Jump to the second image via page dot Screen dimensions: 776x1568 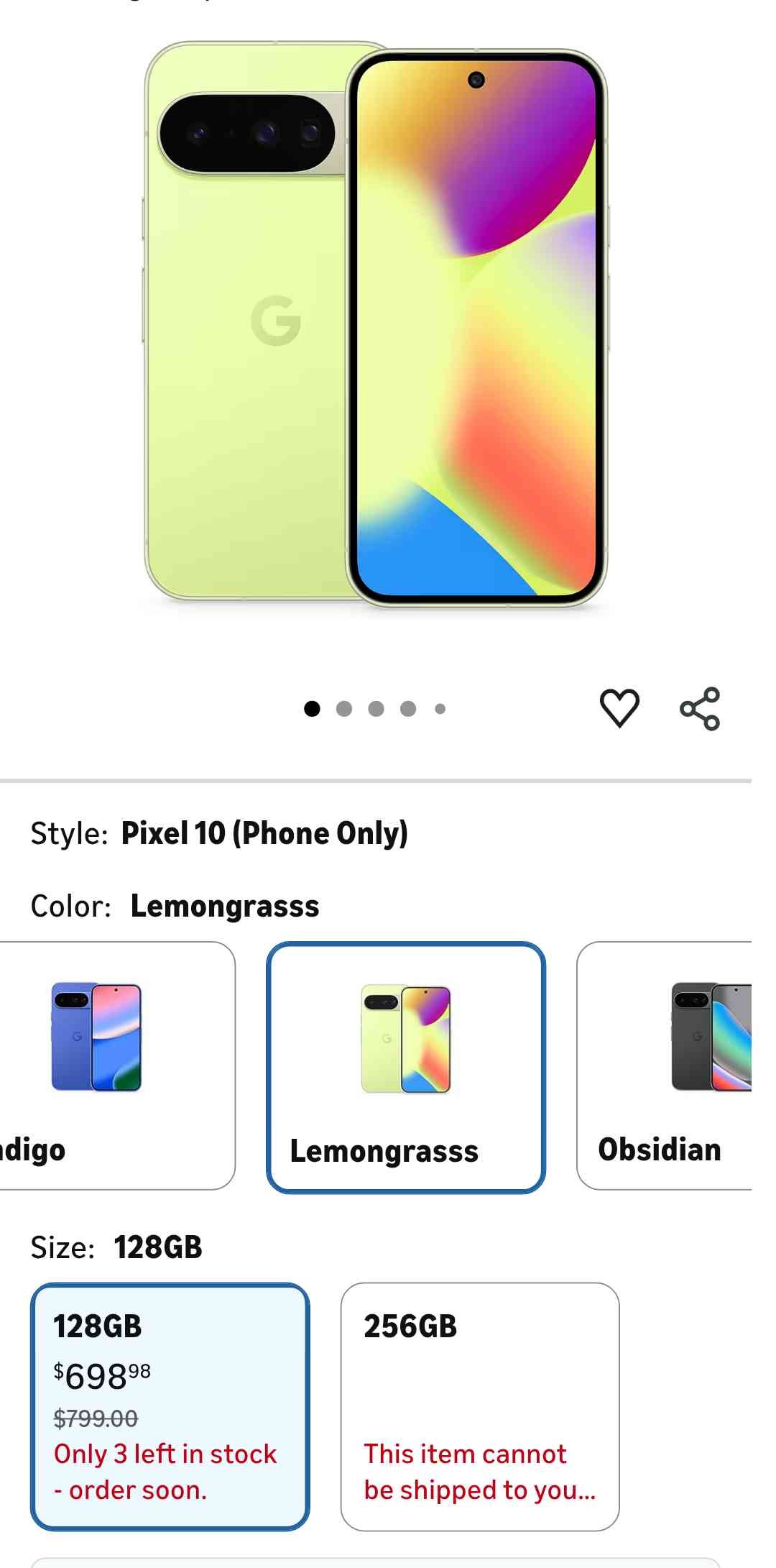(344, 709)
